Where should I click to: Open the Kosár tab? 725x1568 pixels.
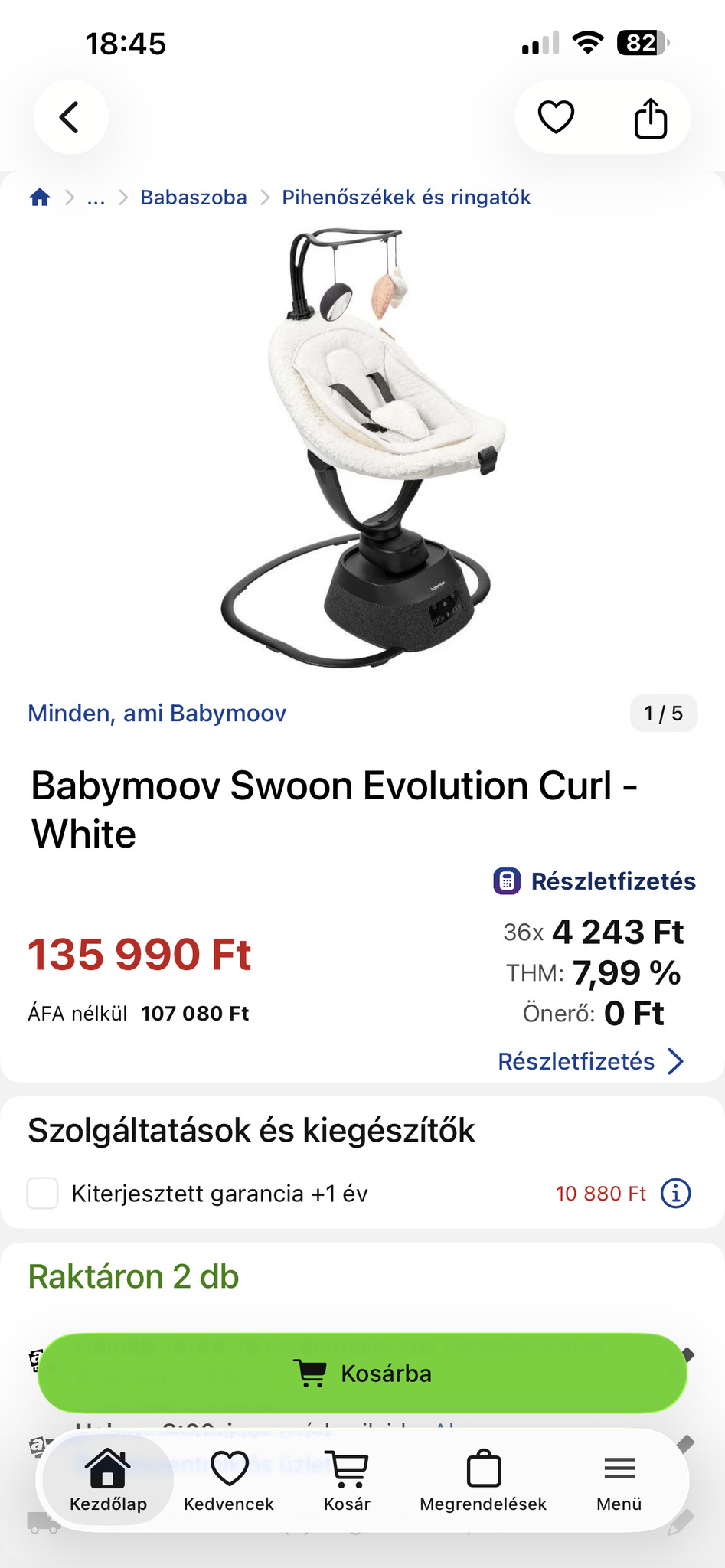pos(347,1481)
